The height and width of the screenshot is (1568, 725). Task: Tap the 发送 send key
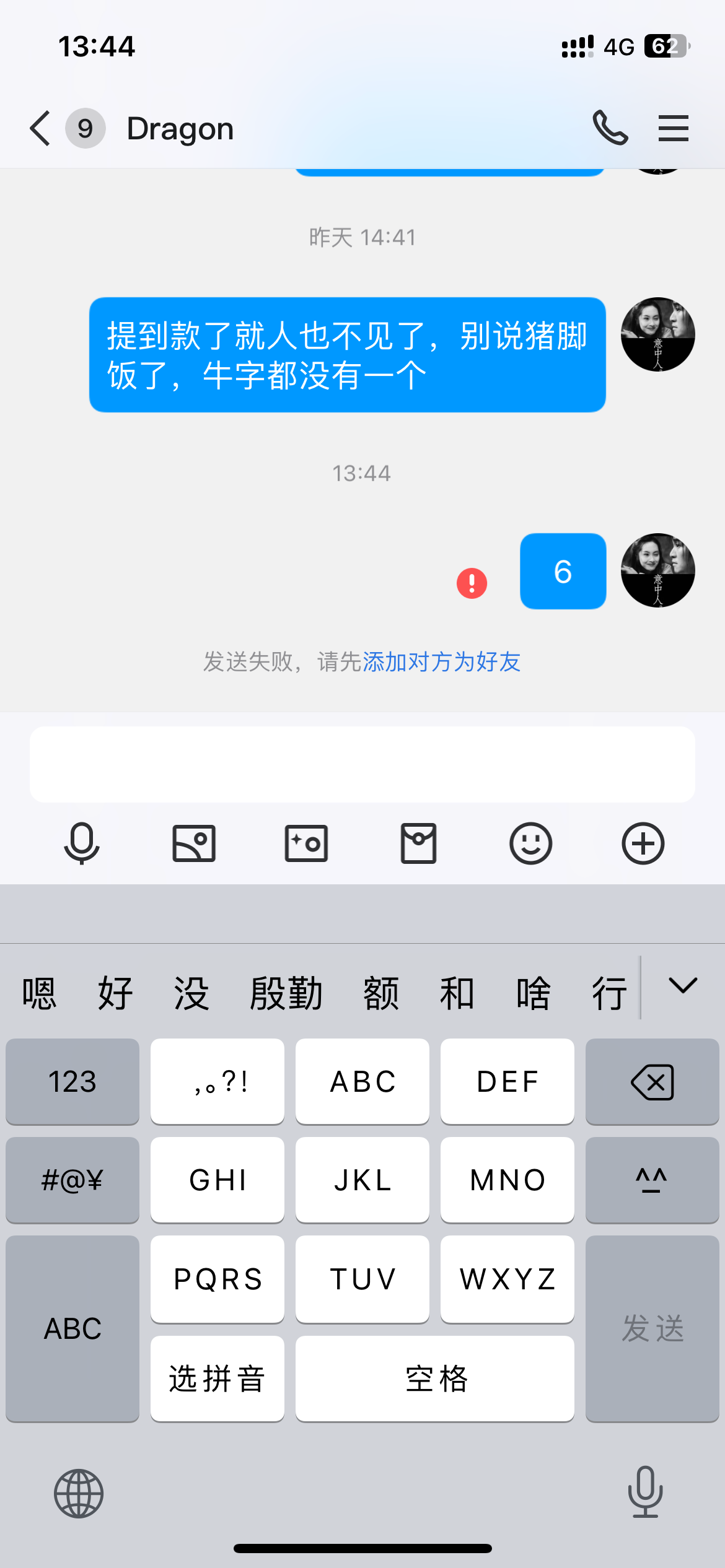coord(652,1328)
